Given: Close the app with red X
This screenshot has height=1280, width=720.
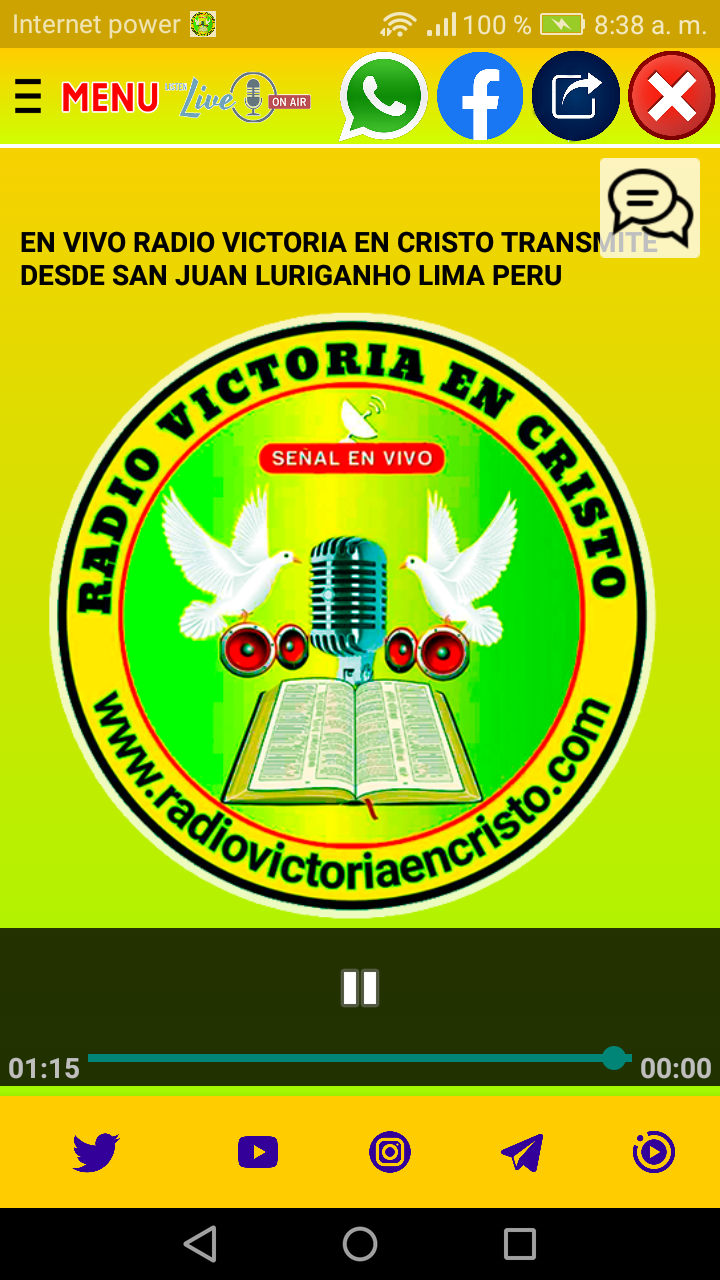Looking at the screenshot, I should coord(672,97).
